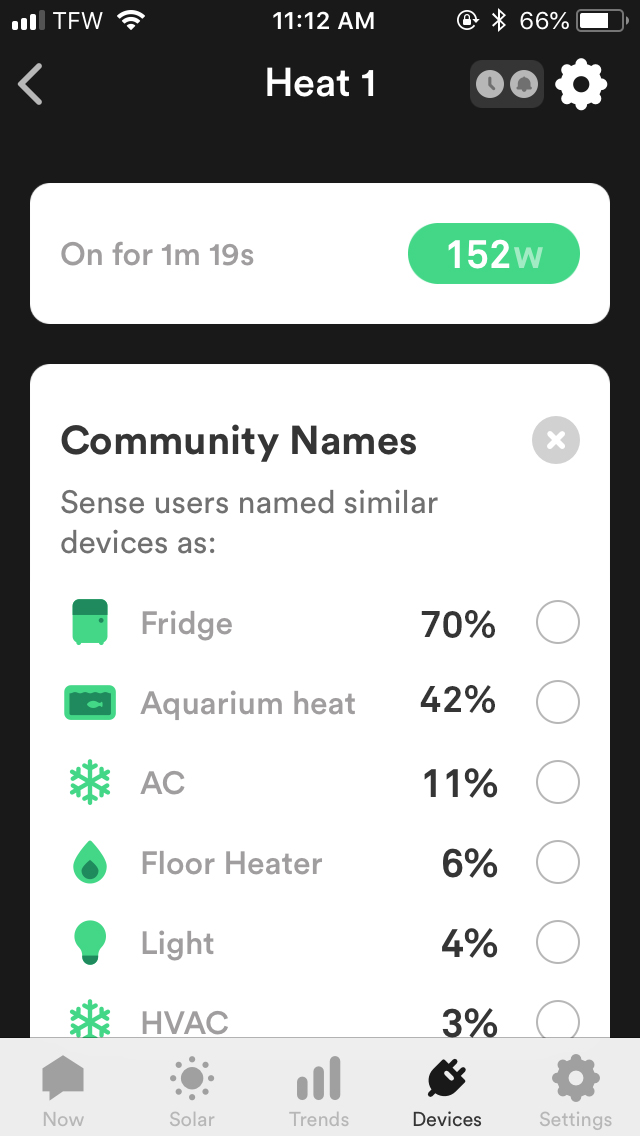Go back from Heat 1 screen

(30, 84)
